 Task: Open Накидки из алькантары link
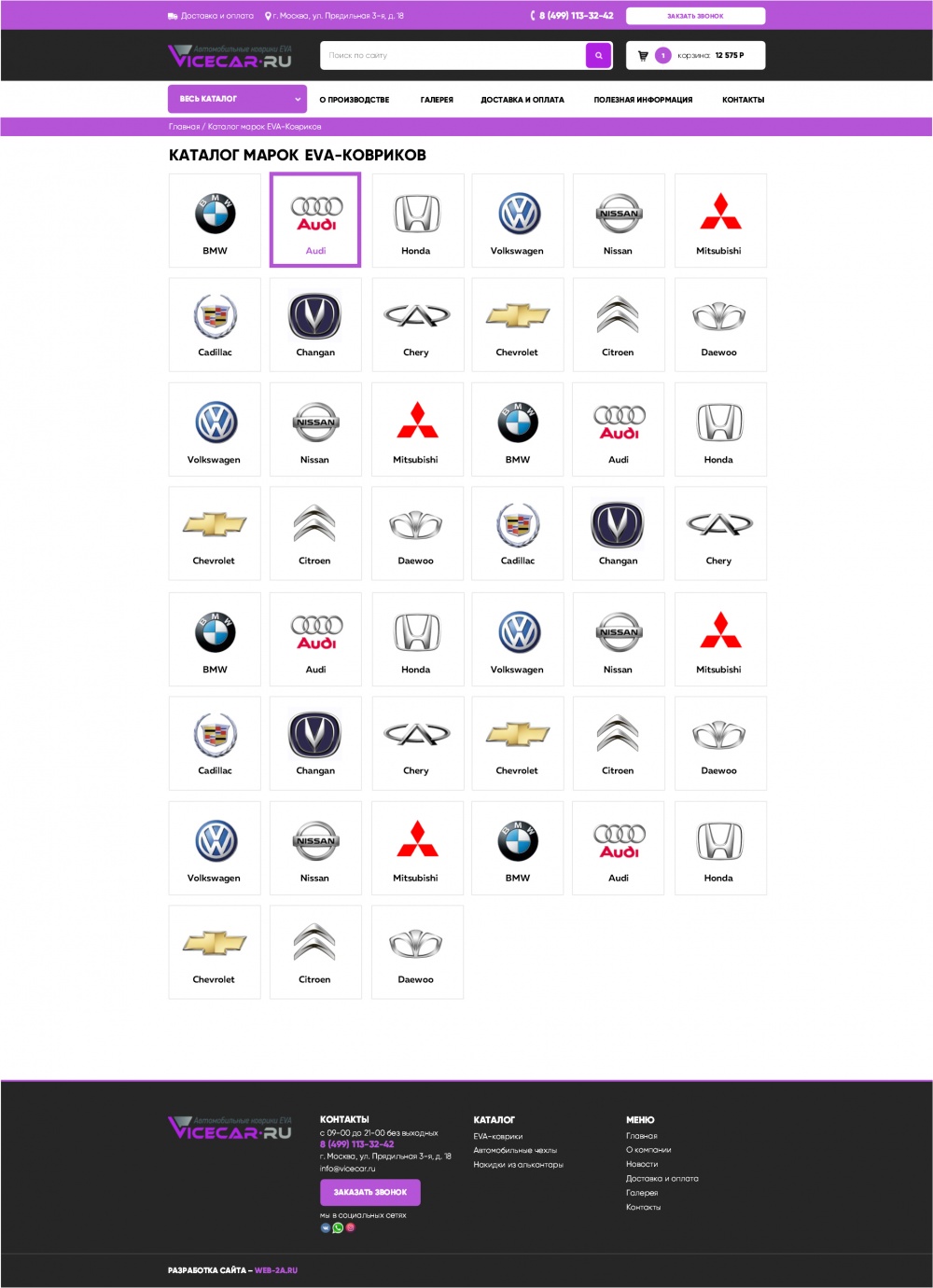518,1164
